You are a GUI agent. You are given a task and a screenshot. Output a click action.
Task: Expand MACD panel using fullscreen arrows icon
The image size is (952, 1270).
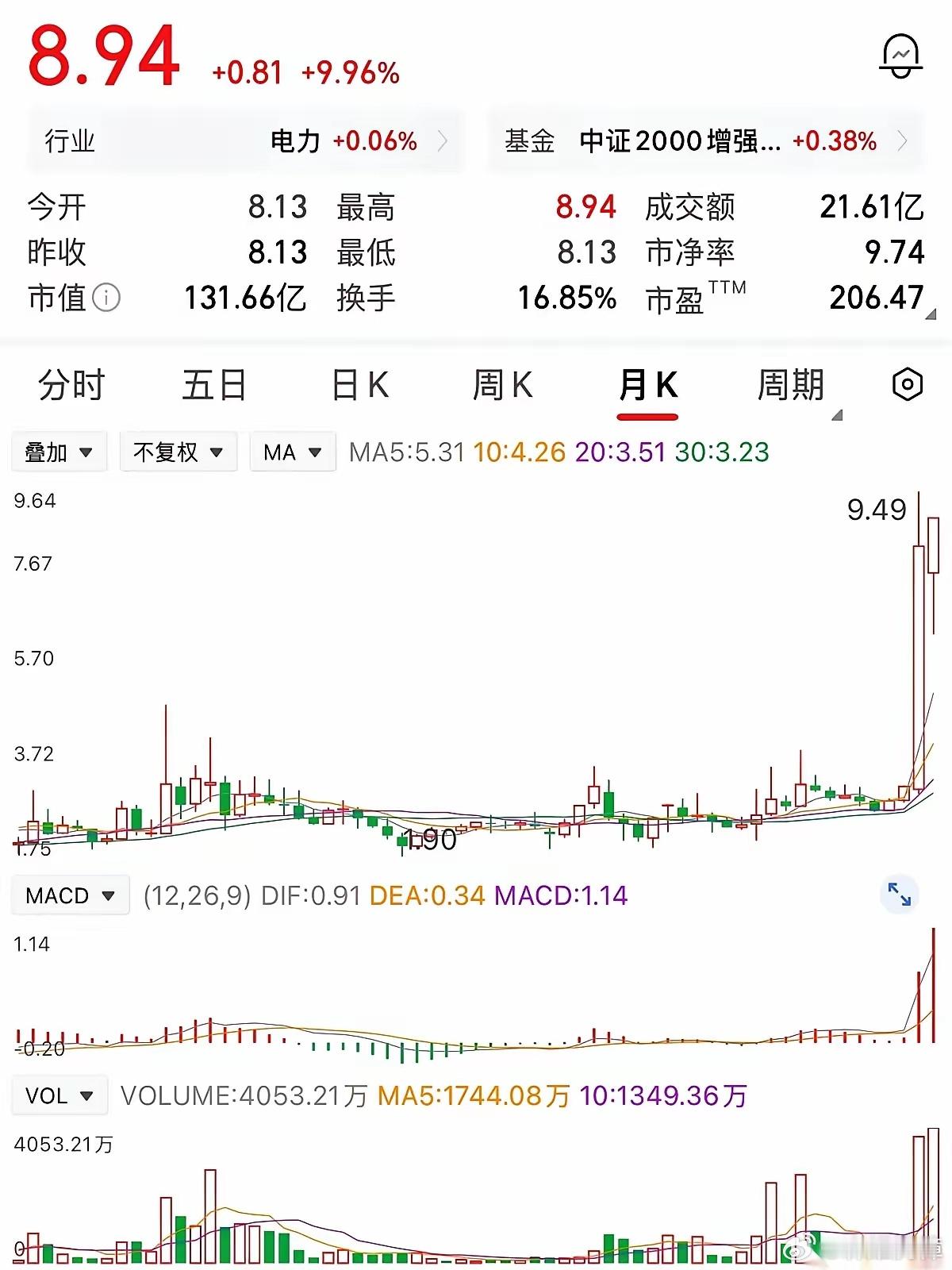click(900, 895)
